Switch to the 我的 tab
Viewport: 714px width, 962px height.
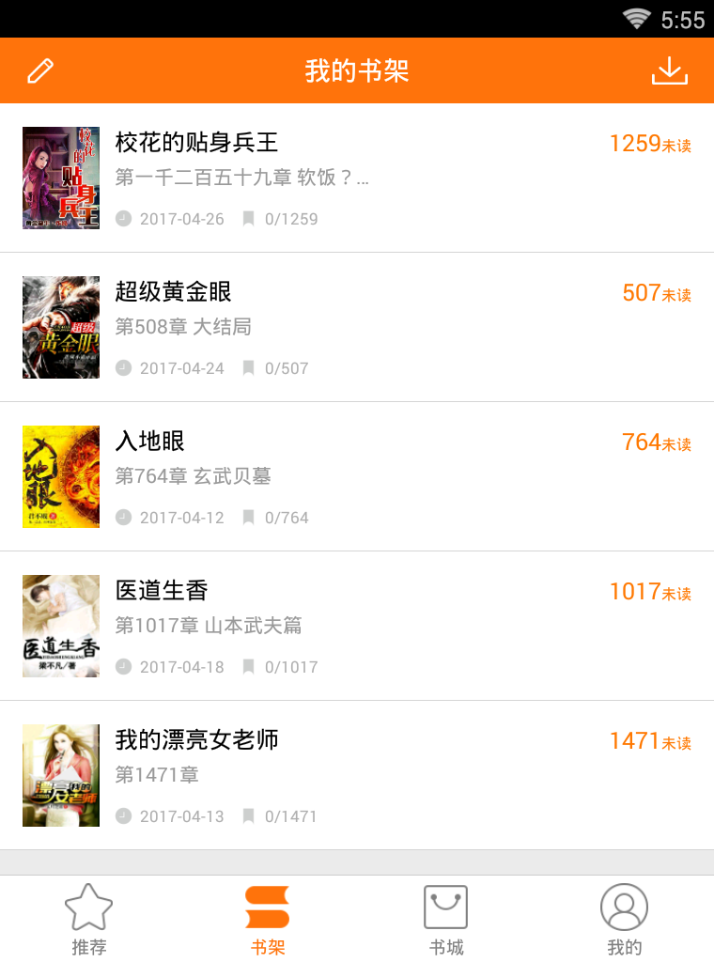tap(624, 920)
